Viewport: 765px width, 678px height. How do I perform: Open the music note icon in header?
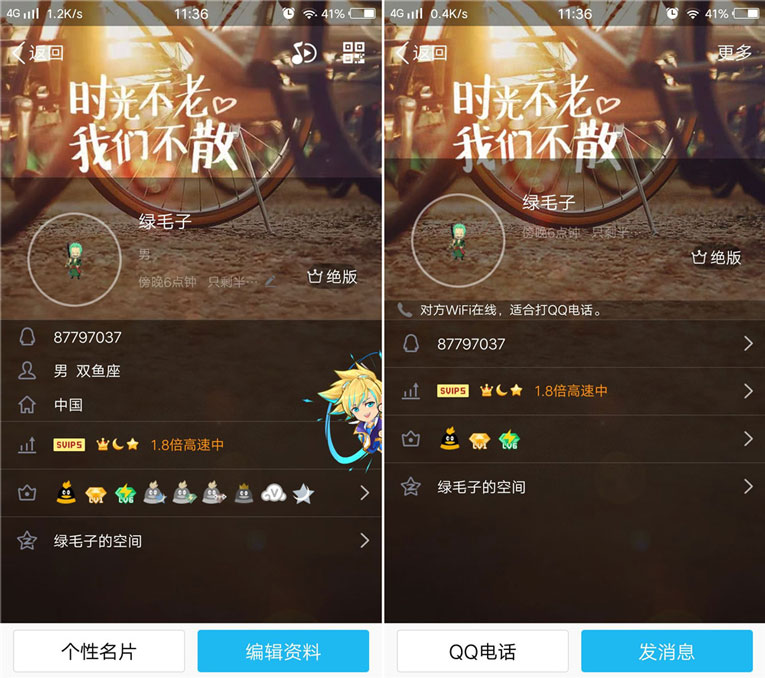tap(304, 53)
